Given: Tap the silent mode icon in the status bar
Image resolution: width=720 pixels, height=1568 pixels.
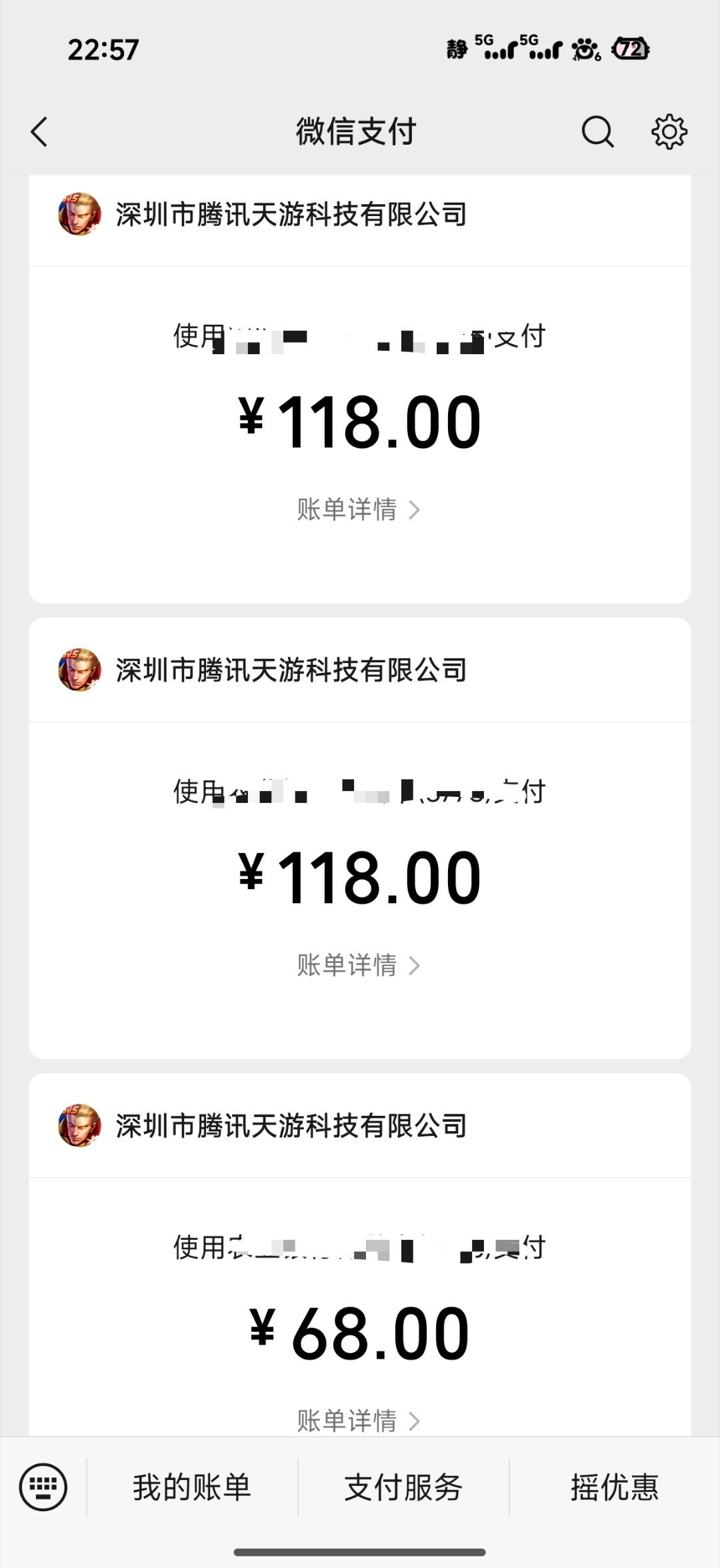Looking at the screenshot, I should tap(455, 49).
